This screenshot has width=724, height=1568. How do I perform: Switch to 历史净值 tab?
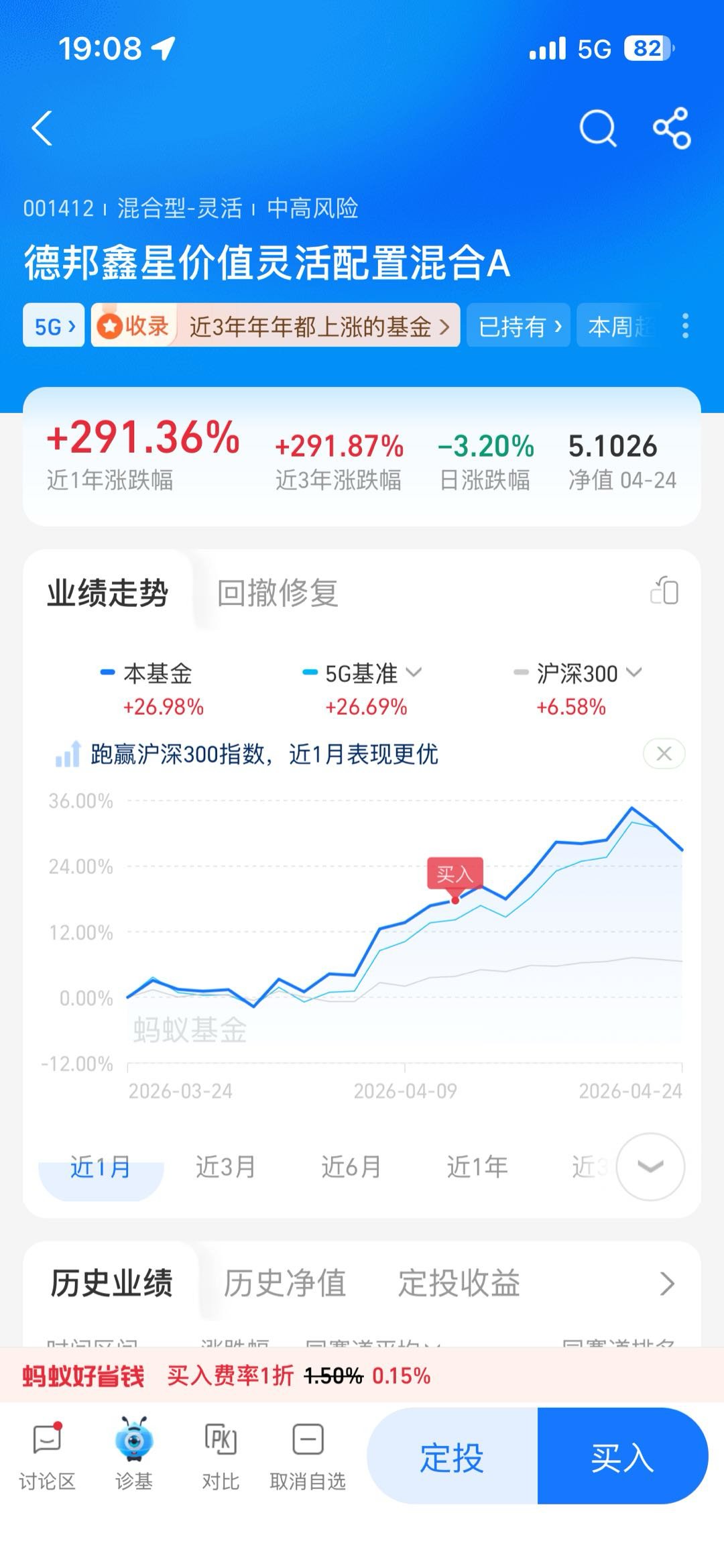[x=284, y=1284]
